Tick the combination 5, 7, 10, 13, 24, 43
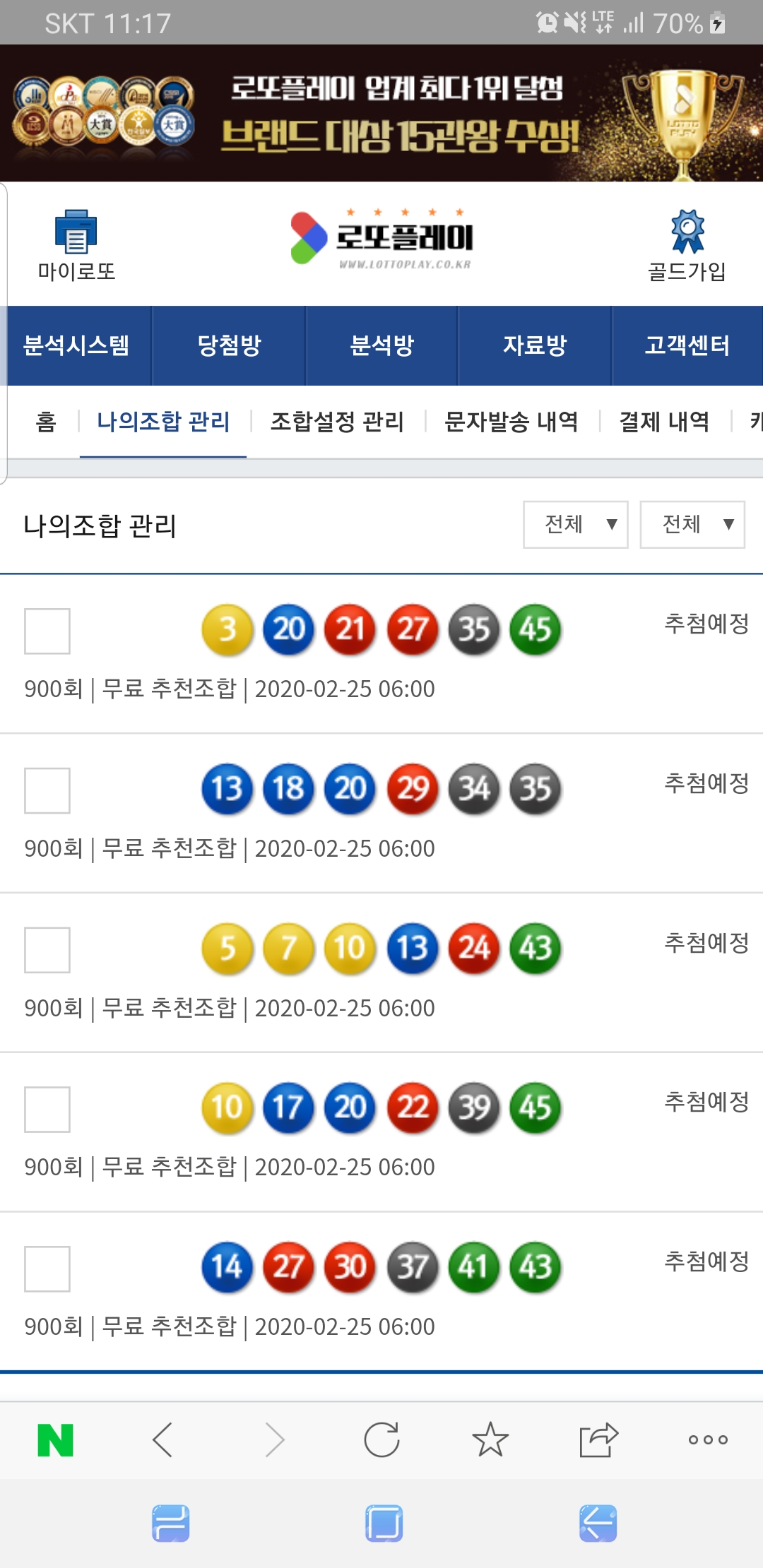The image size is (763, 1568). [47, 950]
